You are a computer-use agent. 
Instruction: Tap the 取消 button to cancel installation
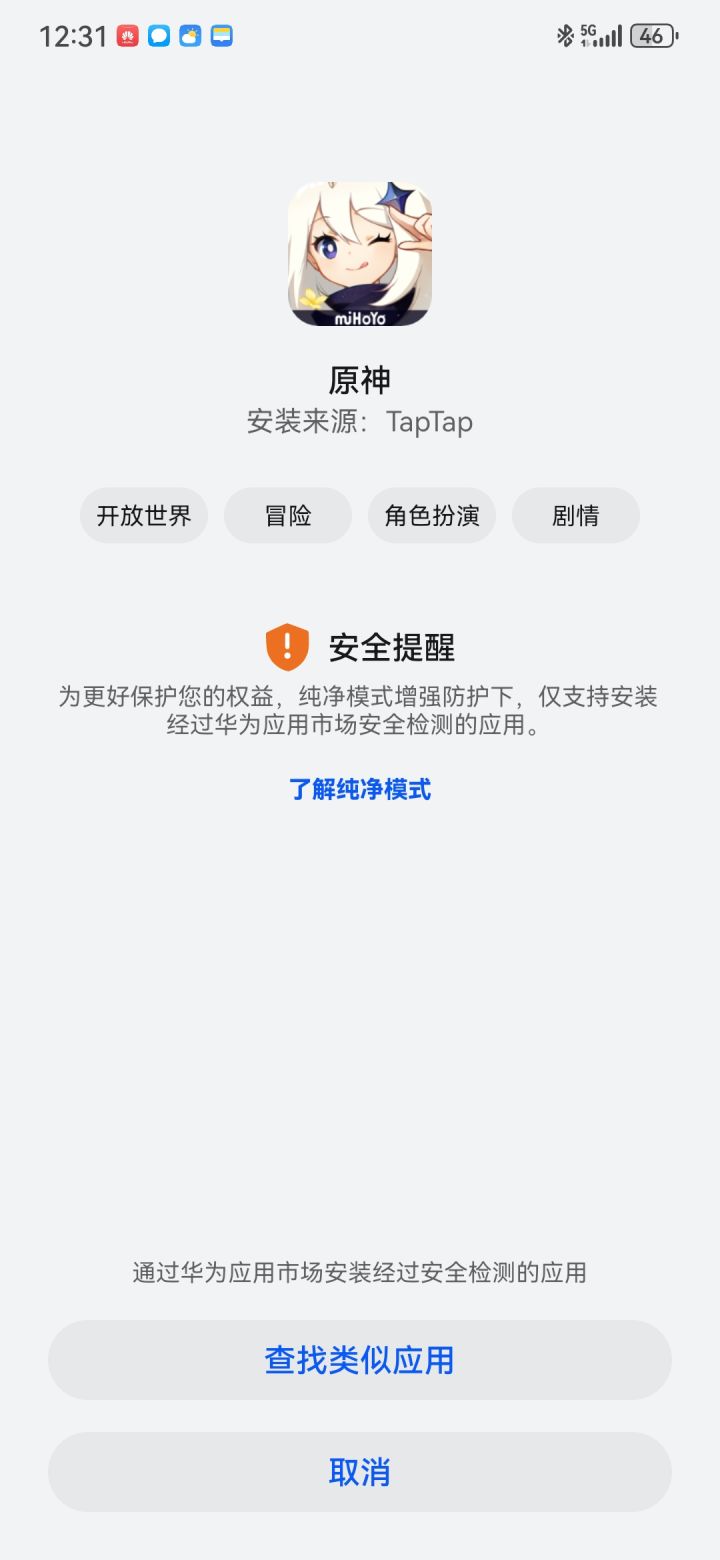click(360, 1471)
